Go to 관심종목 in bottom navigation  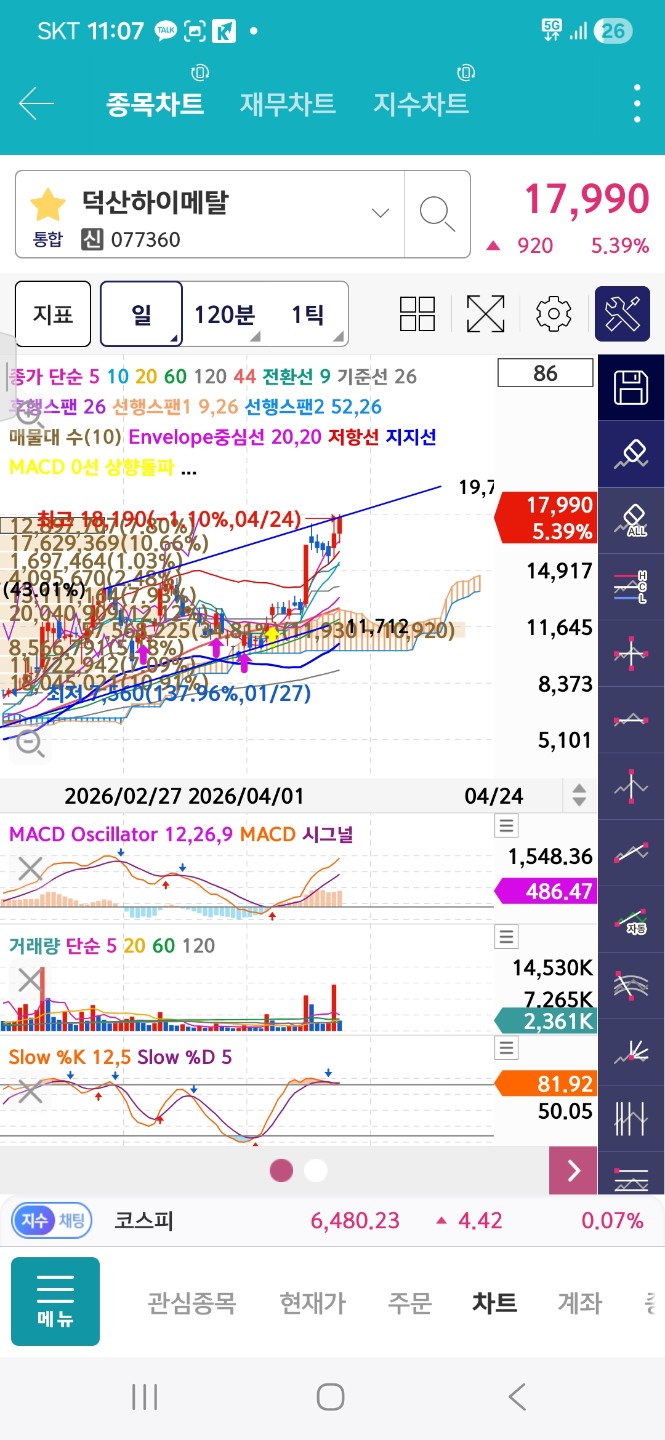pyautogui.click(x=192, y=1303)
